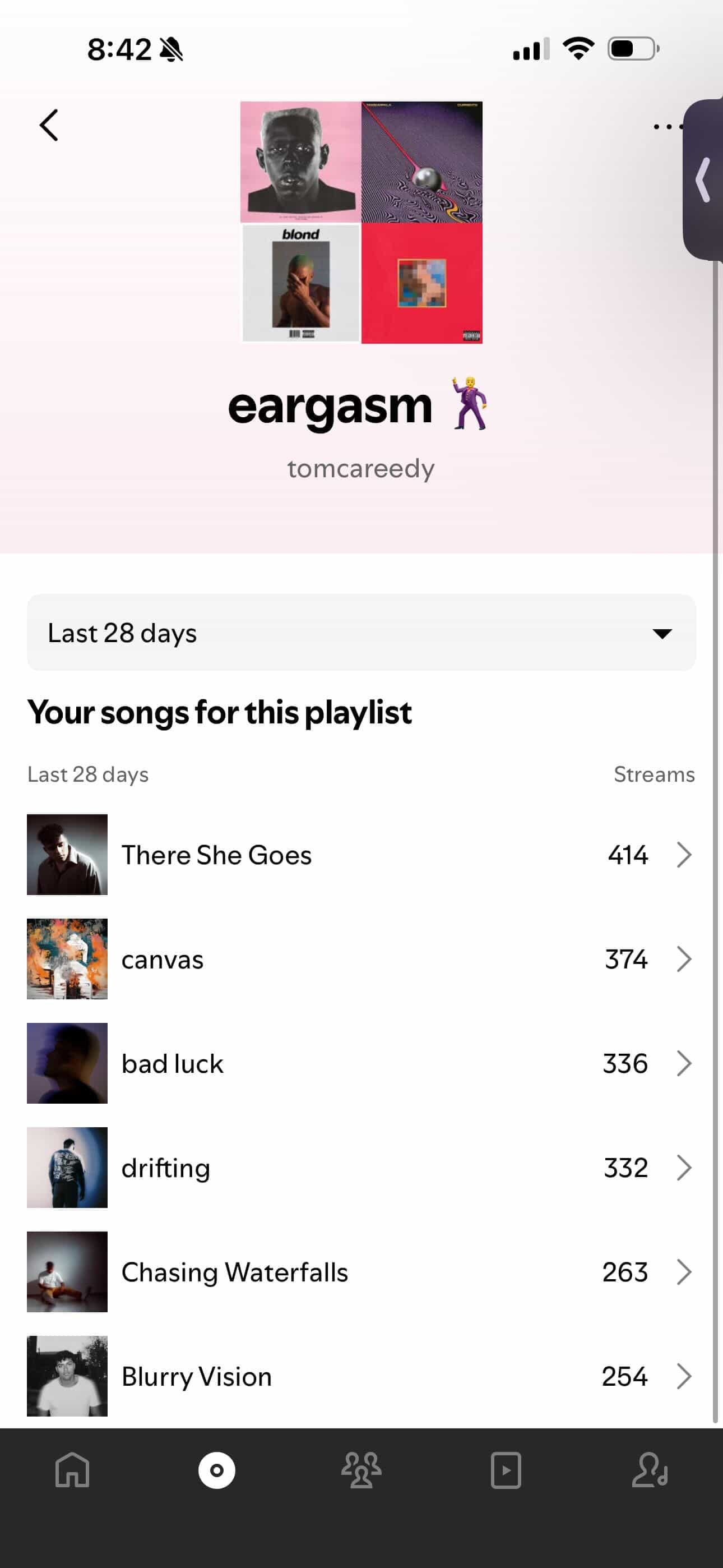Switch to the Audience tab
Viewport: 723px width, 1568px height.
tap(361, 1470)
